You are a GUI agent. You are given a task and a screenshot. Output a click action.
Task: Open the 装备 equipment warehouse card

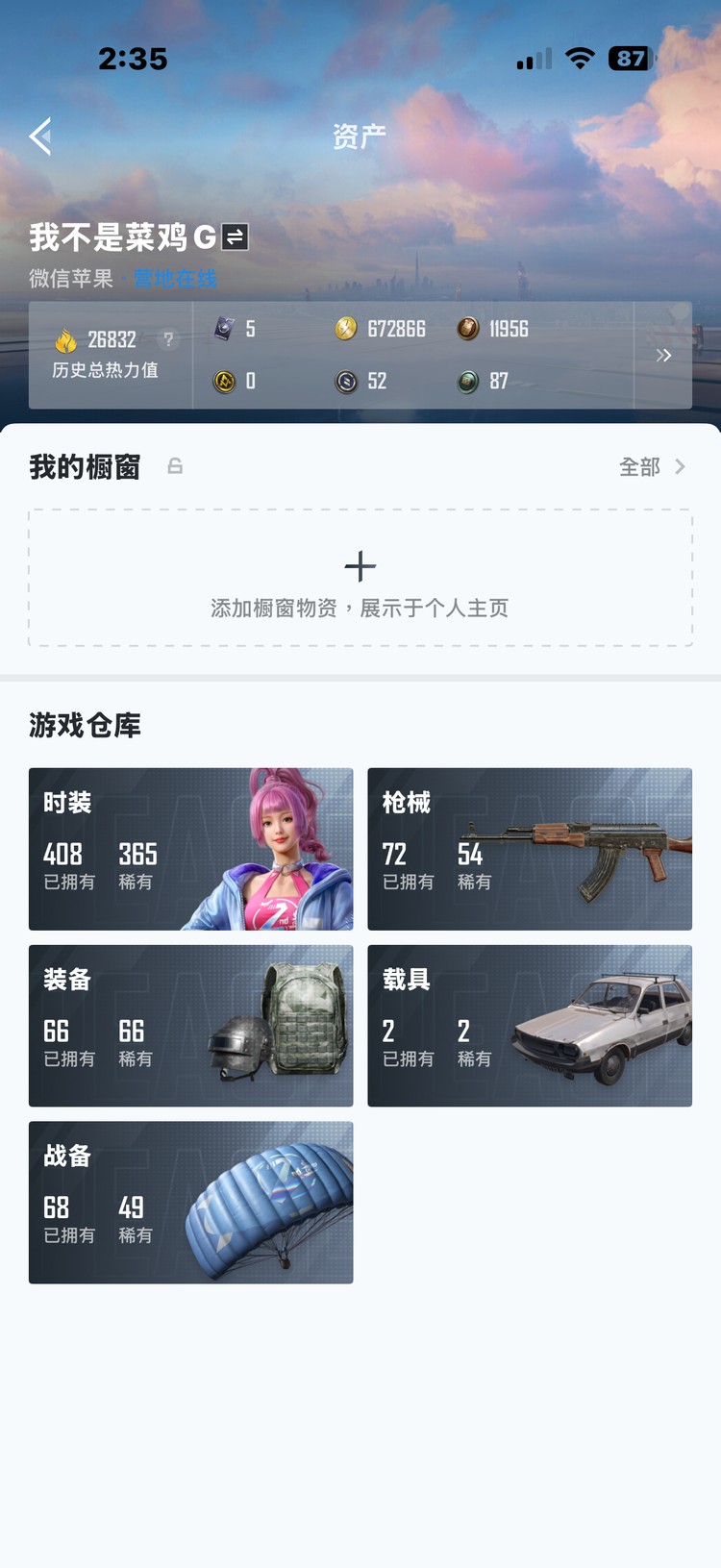click(190, 1025)
